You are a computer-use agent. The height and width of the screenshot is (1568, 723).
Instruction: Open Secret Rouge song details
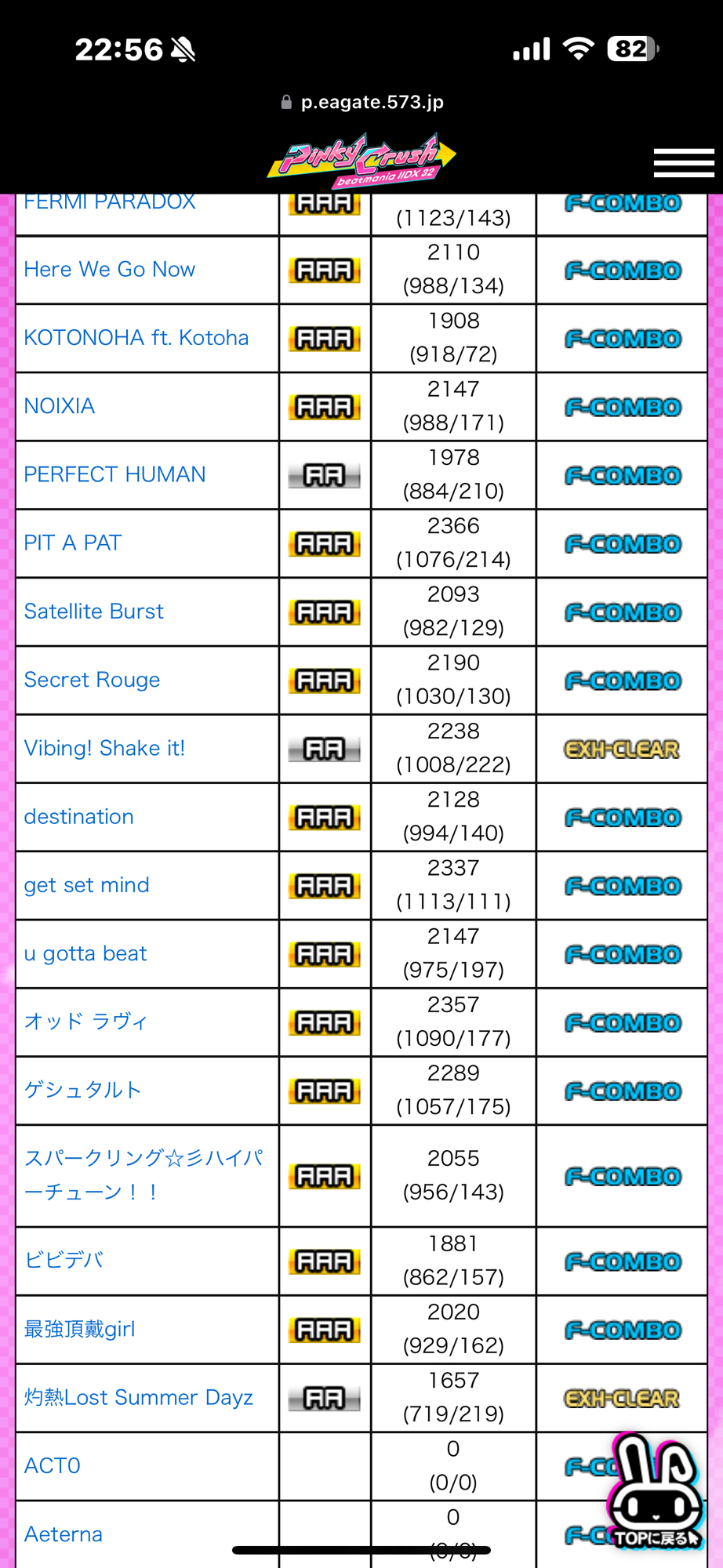92,680
